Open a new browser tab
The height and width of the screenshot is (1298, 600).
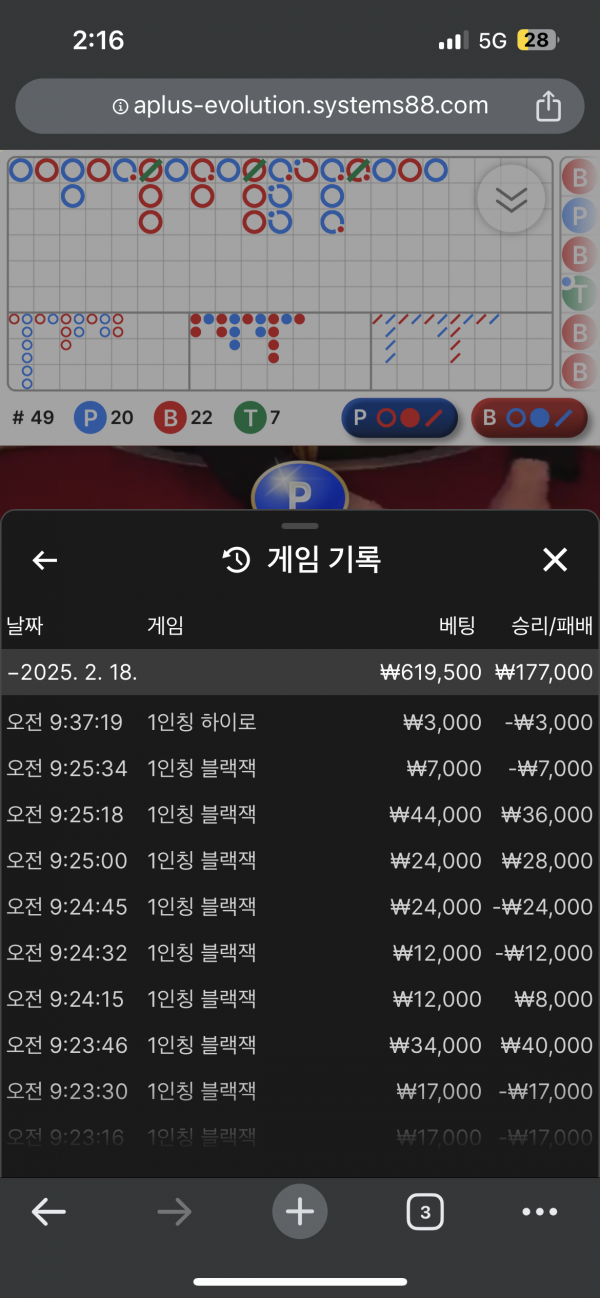(299, 1212)
